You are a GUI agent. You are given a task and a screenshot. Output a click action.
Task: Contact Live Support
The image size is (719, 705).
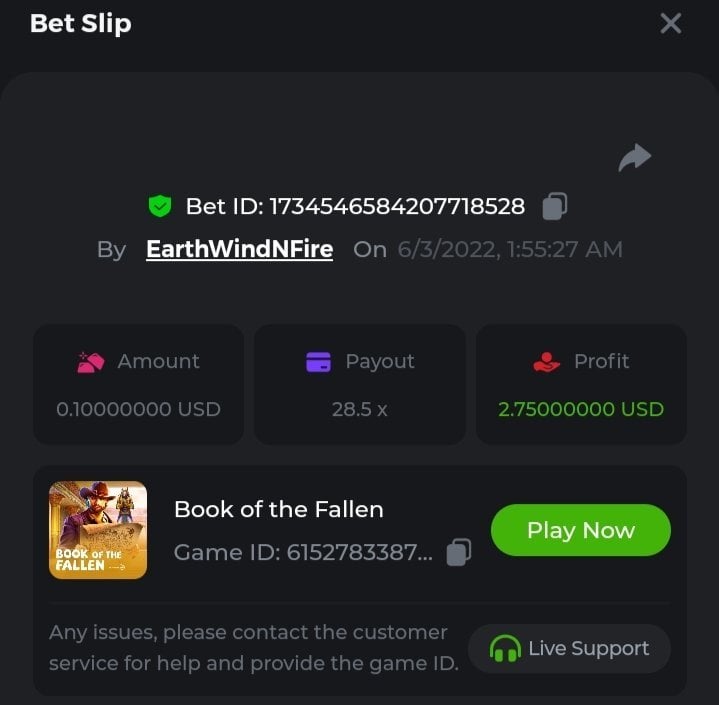point(569,649)
